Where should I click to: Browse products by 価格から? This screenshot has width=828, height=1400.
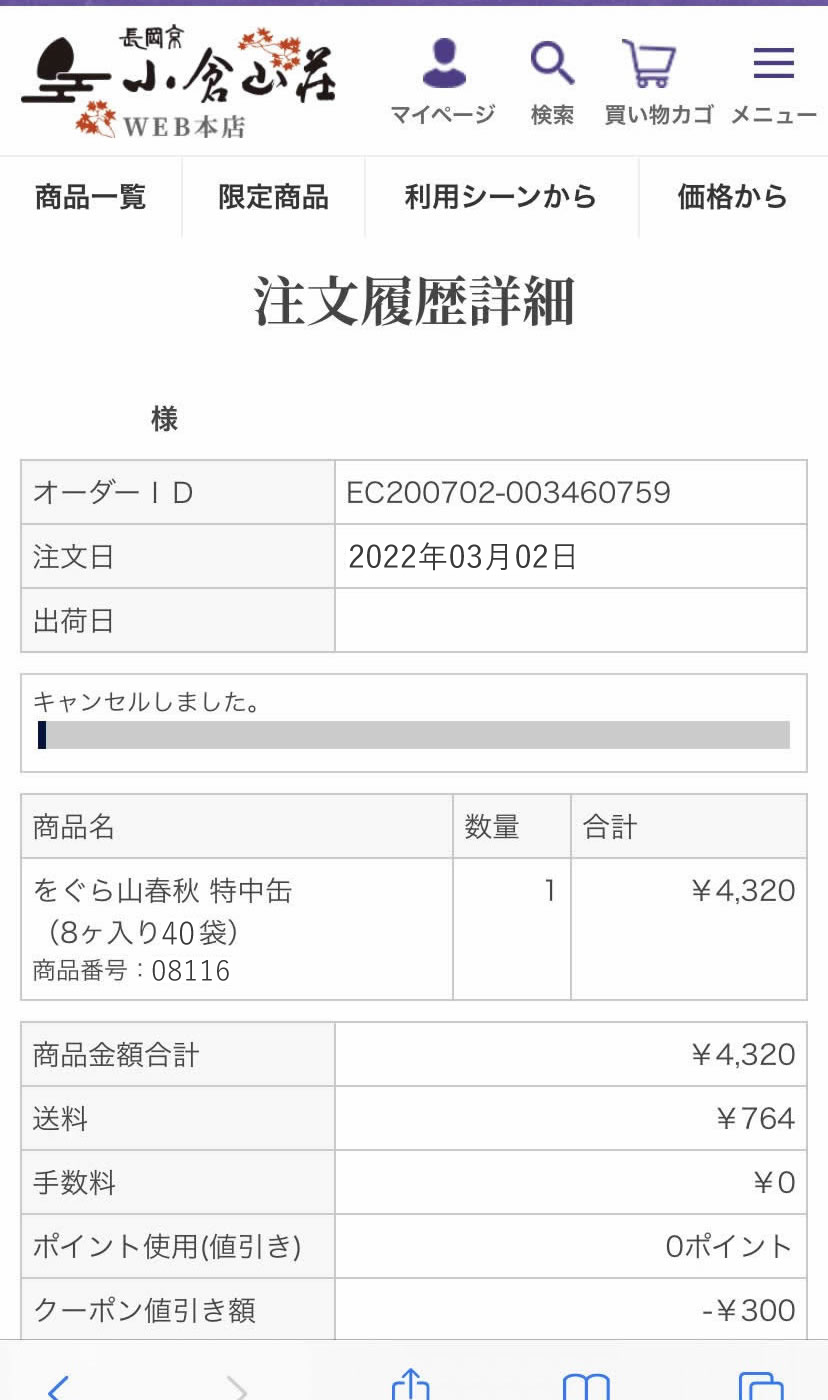pos(733,197)
